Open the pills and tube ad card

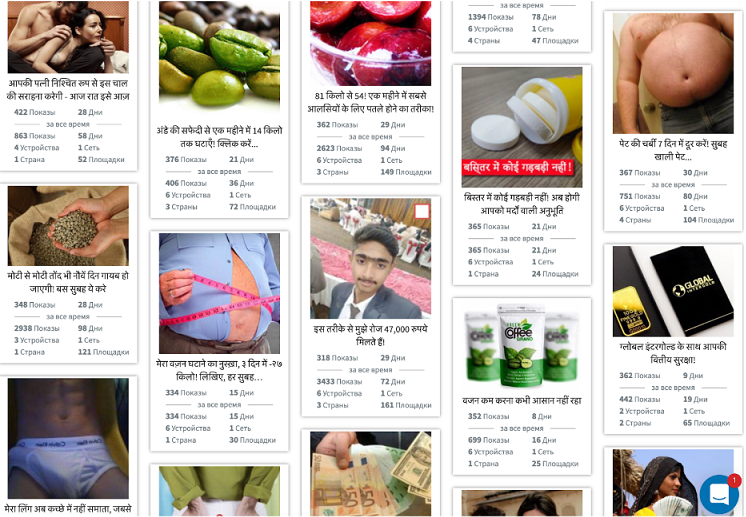(x=521, y=127)
